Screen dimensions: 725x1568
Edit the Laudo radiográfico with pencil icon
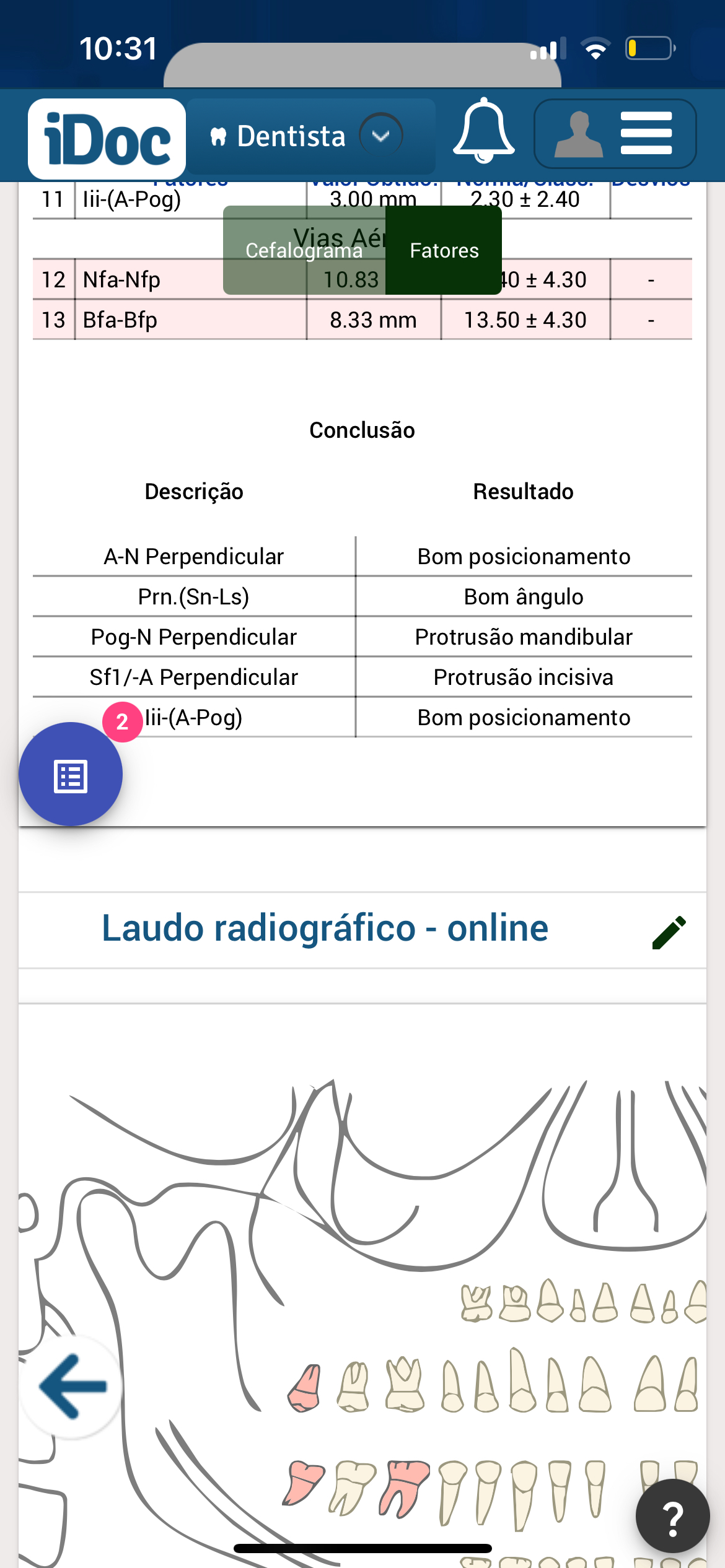(669, 931)
